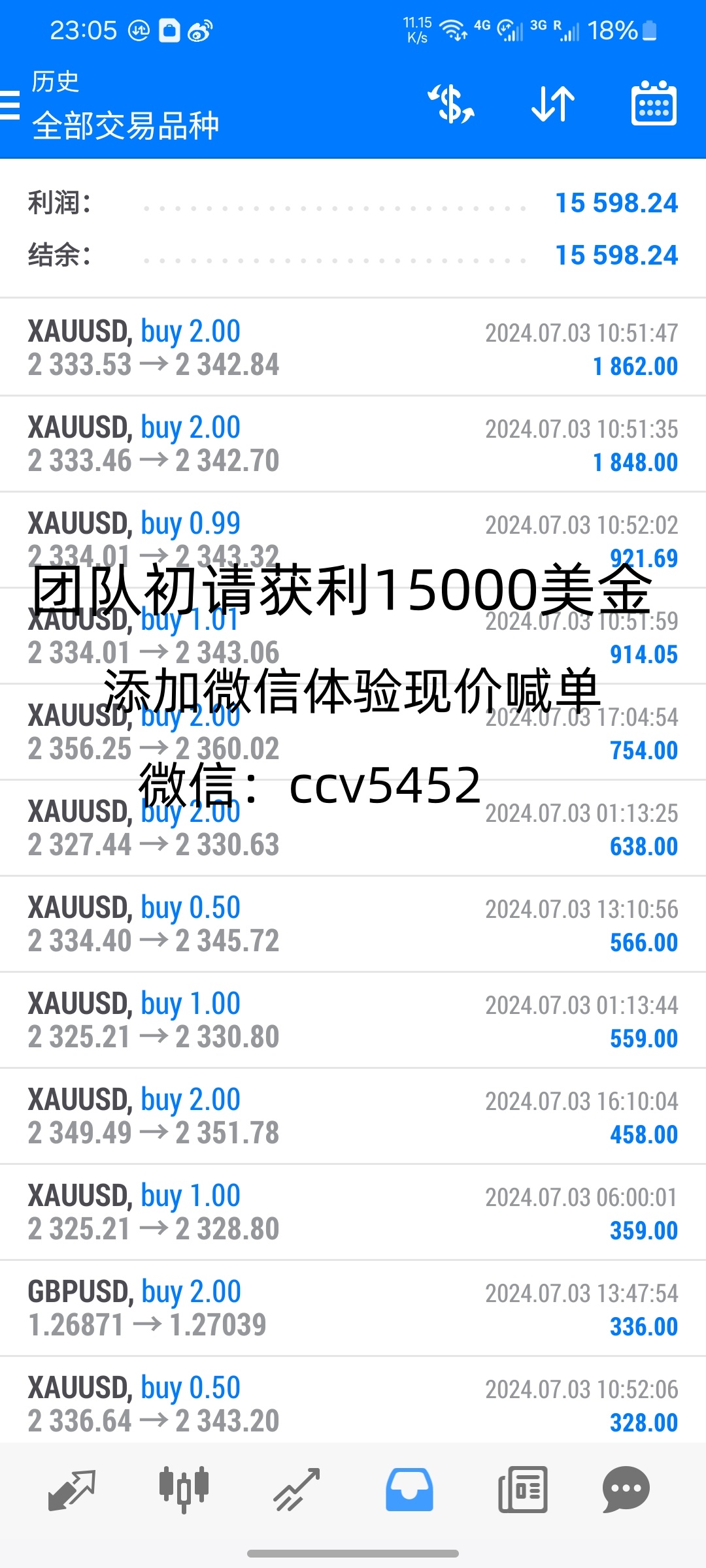Viewport: 706px width, 1568px height.
Task: Choose a history period with the calendar icon
Action: [x=654, y=103]
